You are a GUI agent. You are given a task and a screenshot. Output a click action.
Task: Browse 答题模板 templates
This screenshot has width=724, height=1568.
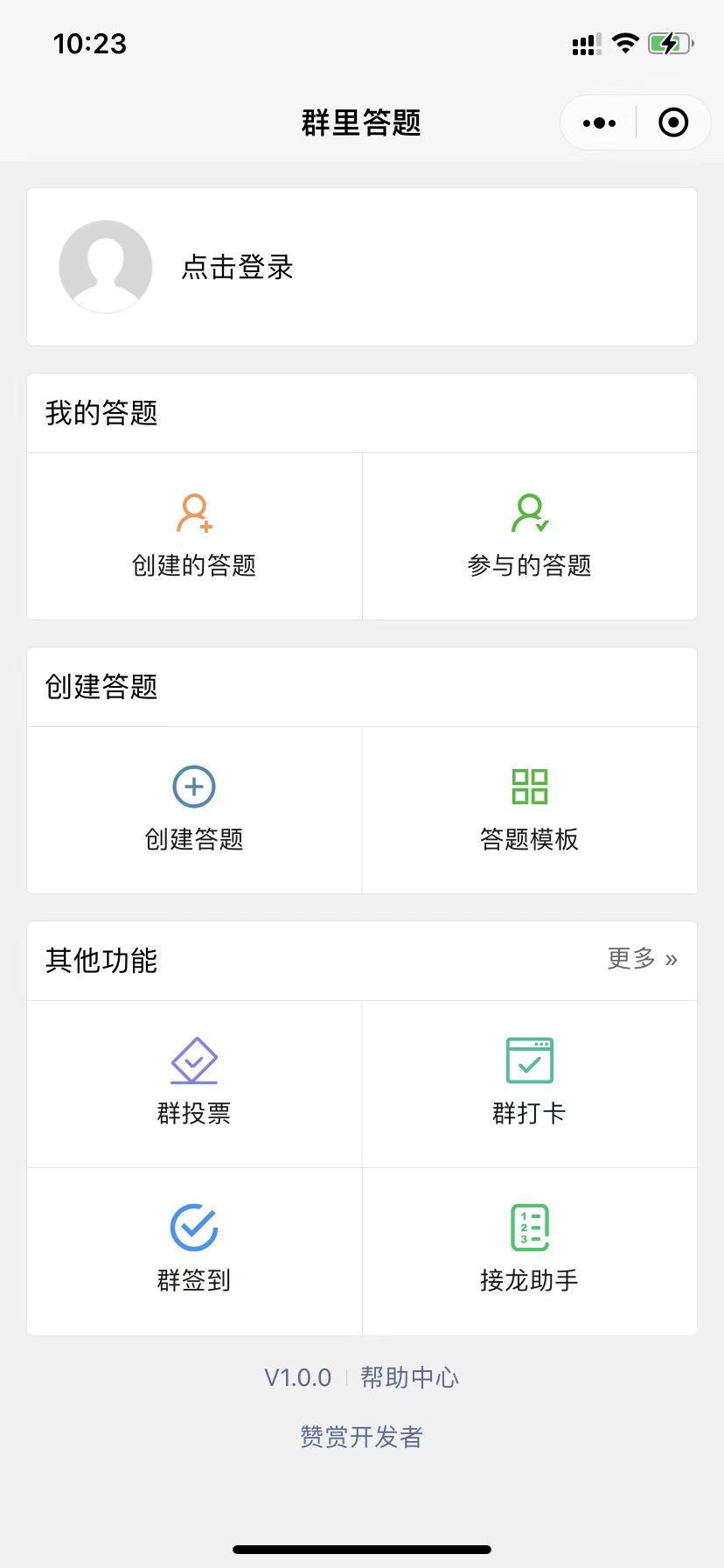tap(530, 810)
